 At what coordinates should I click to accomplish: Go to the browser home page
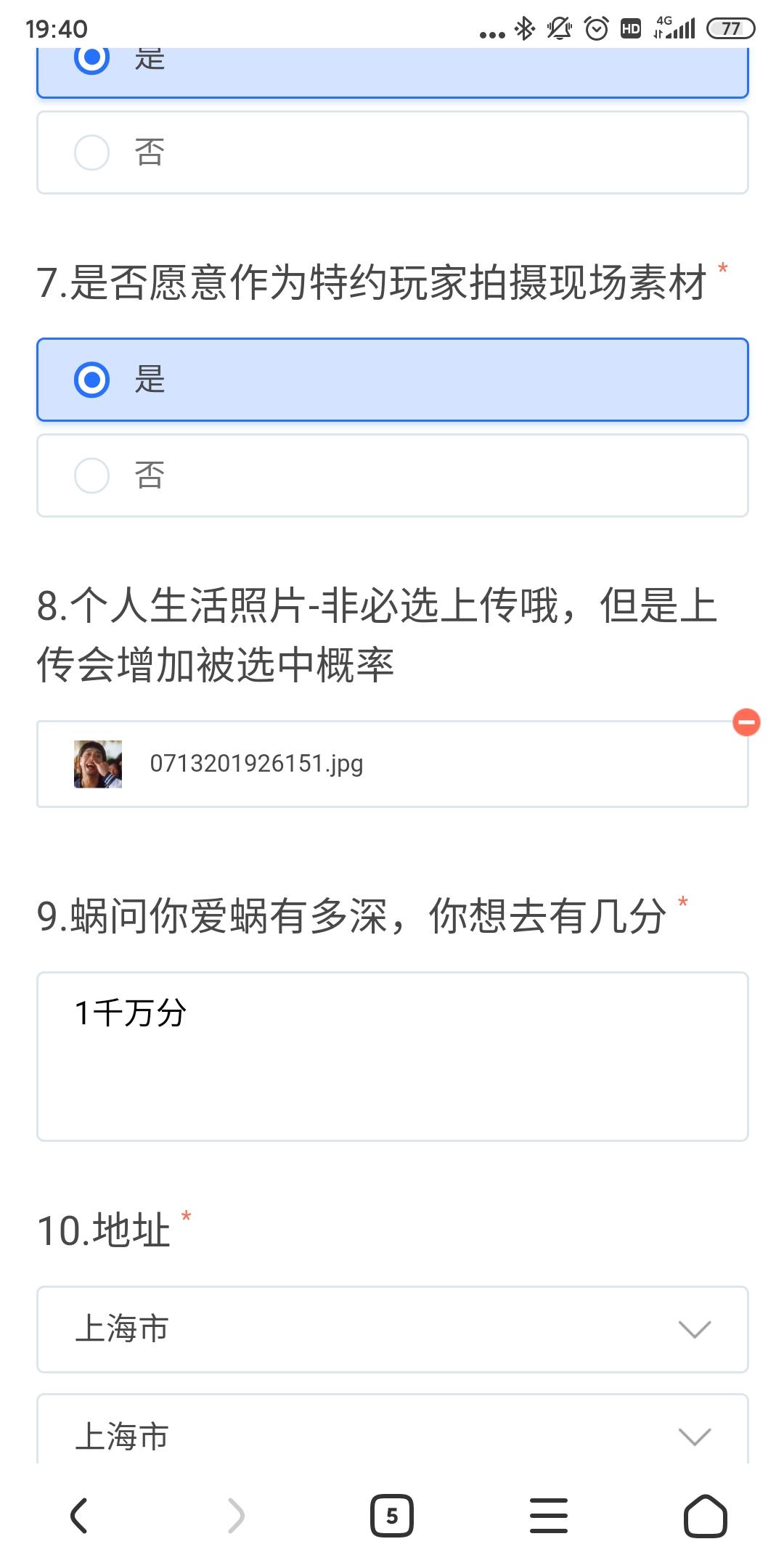click(705, 1516)
